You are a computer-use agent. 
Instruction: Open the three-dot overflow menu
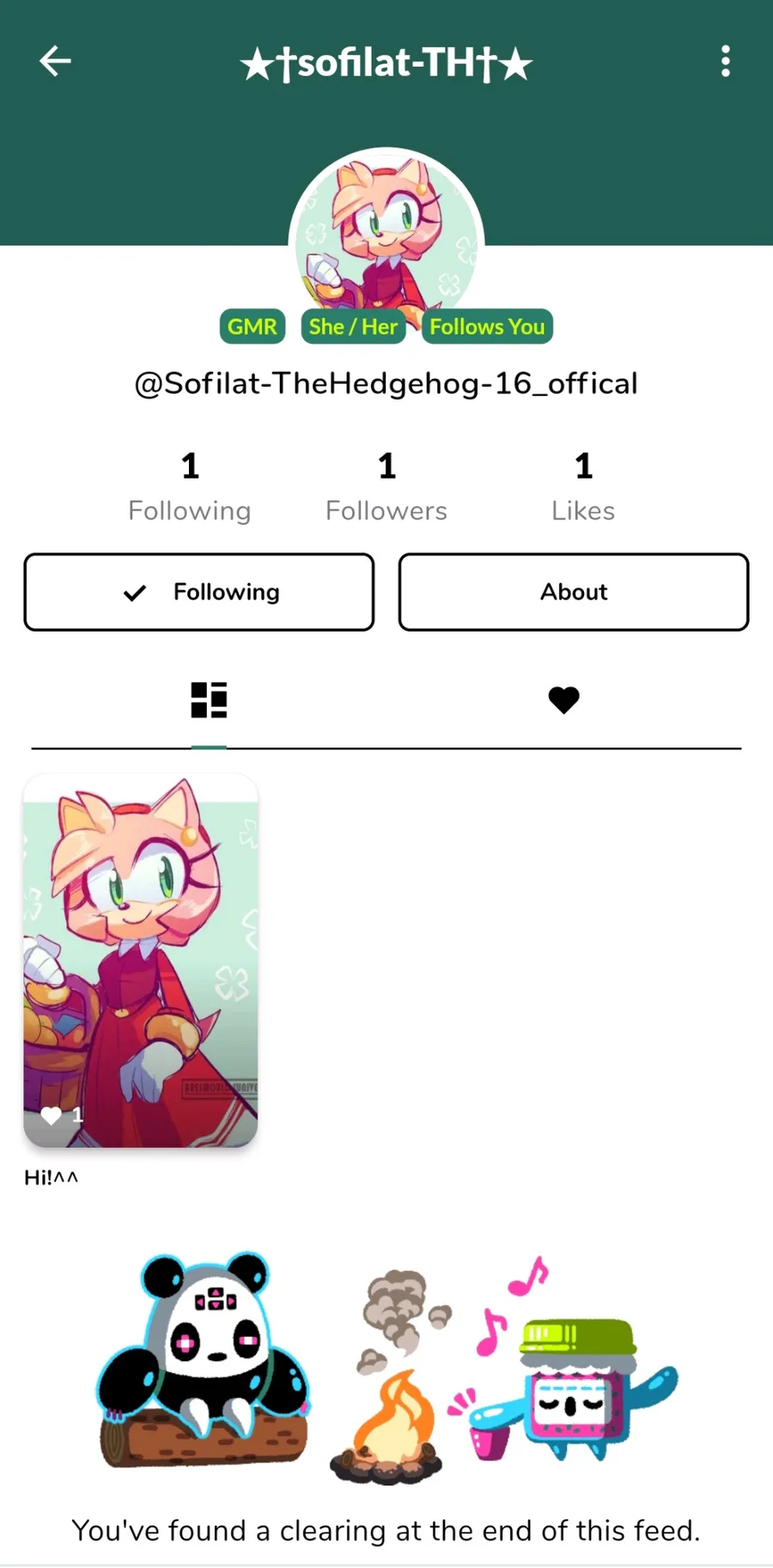(x=726, y=61)
